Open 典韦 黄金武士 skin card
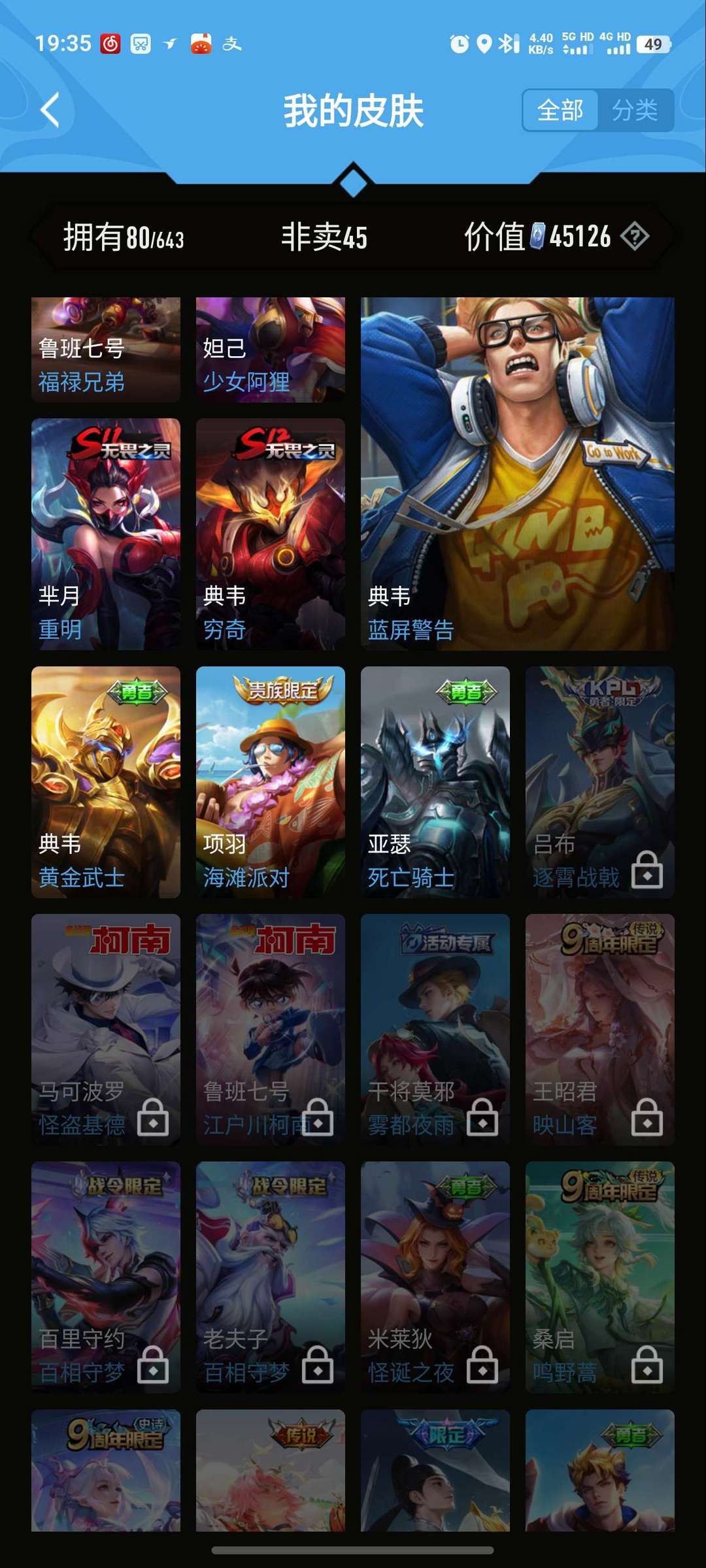 click(106, 782)
